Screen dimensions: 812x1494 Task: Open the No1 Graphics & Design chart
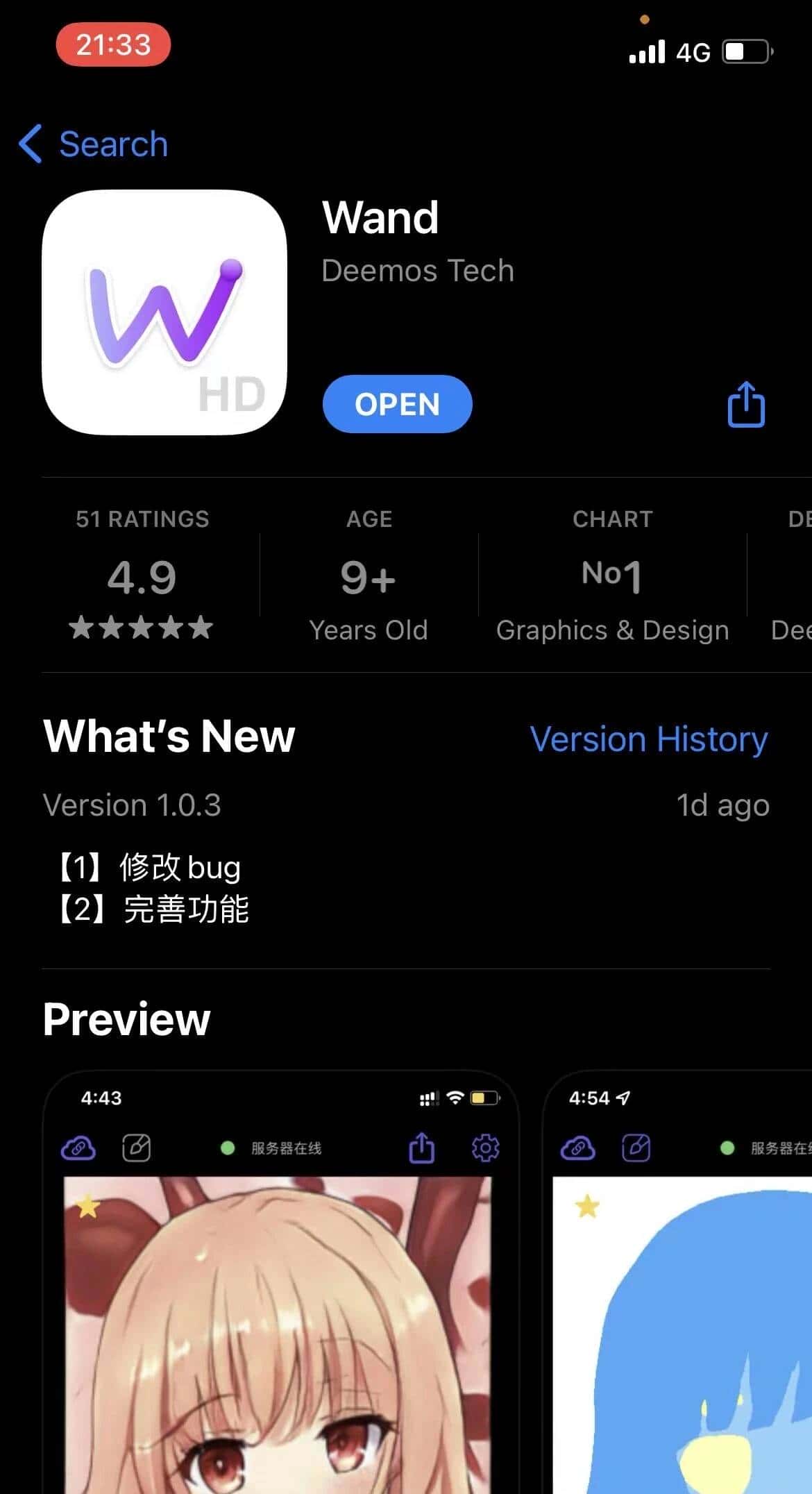pyautogui.click(x=612, y=576)
